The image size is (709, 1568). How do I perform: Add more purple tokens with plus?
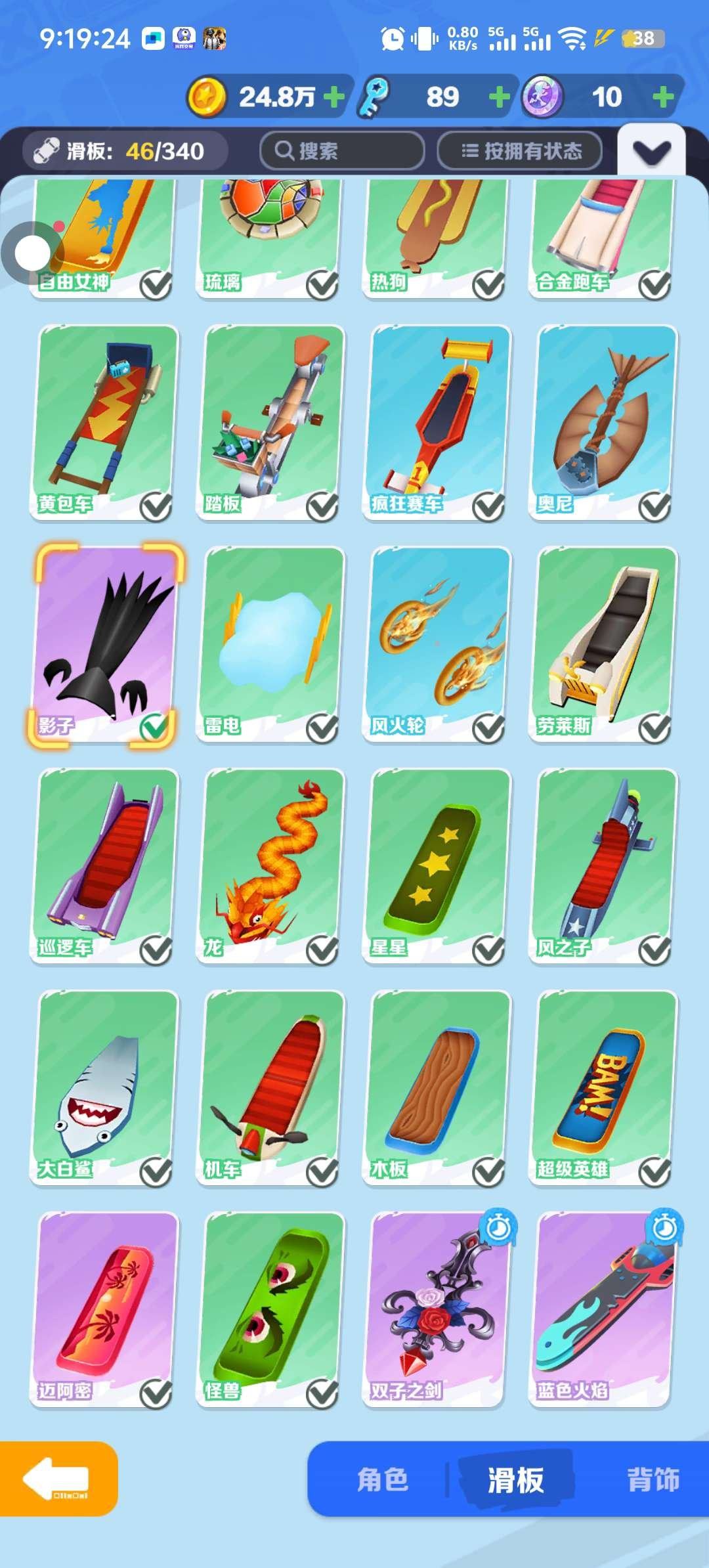tap(663, 97)
